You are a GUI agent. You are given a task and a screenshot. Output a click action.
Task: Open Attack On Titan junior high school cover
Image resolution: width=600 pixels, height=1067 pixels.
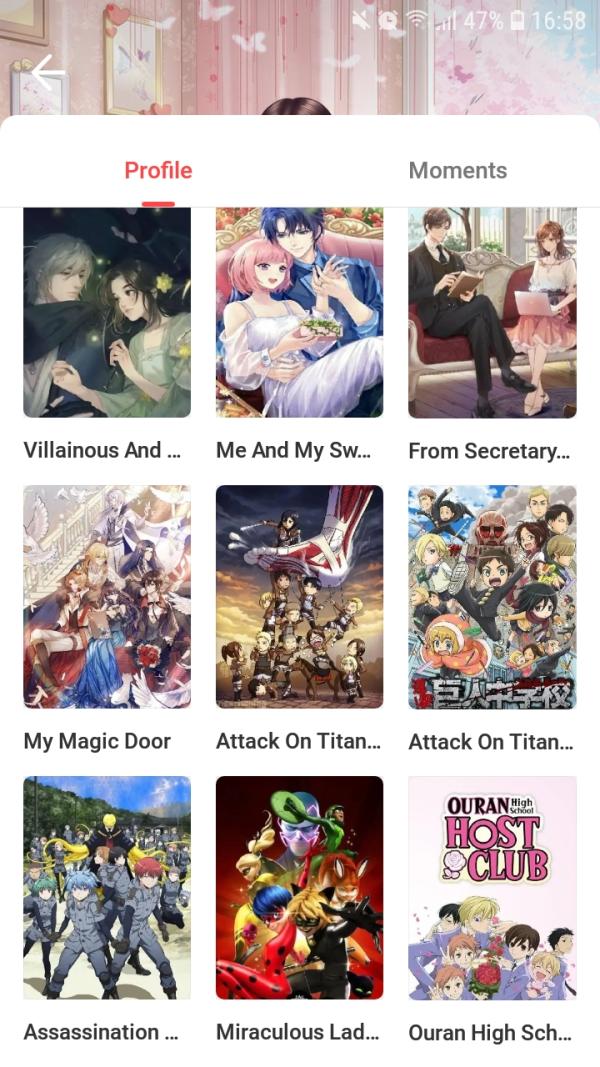(x=492, y=597)
